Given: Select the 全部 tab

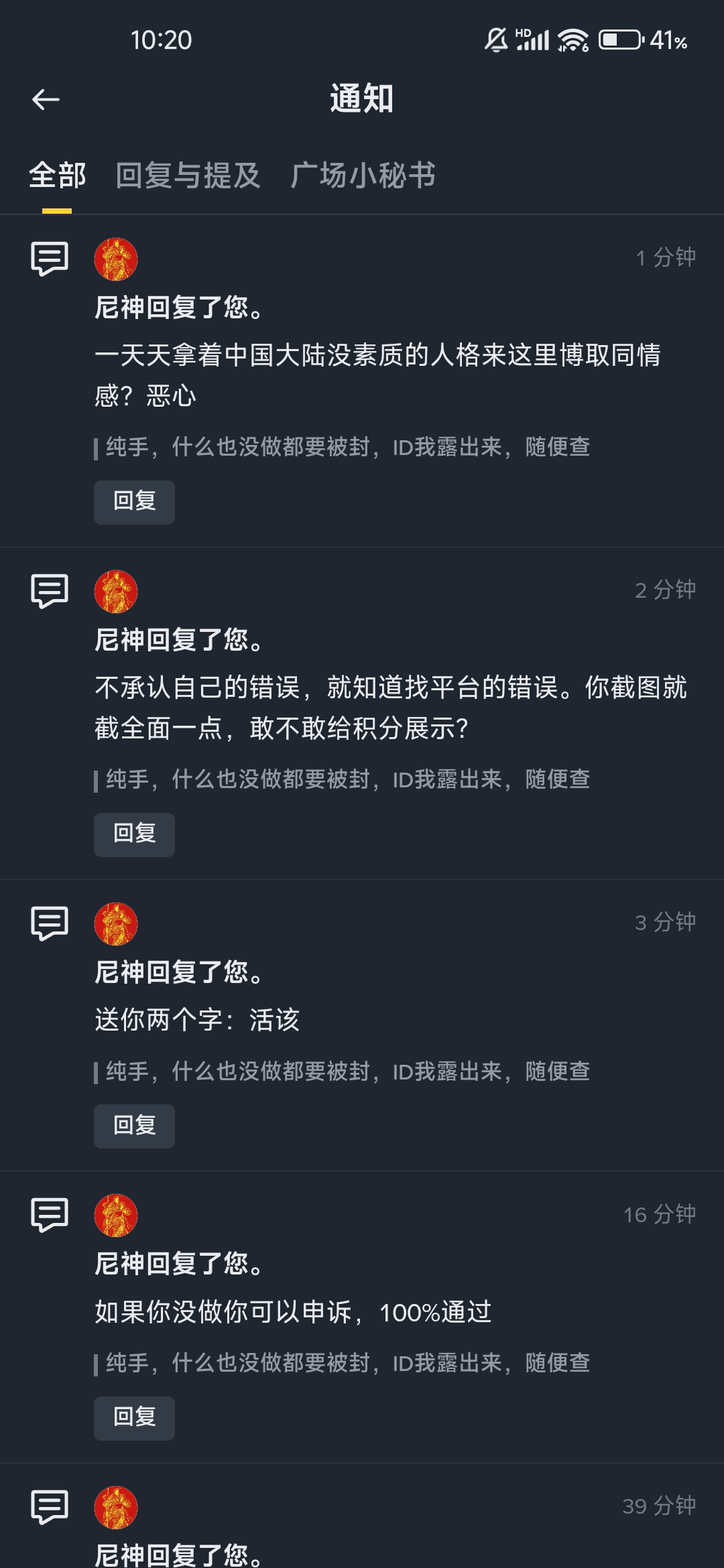Looking at the screenshot, I should pyautogui.click(x=57, y=176).
